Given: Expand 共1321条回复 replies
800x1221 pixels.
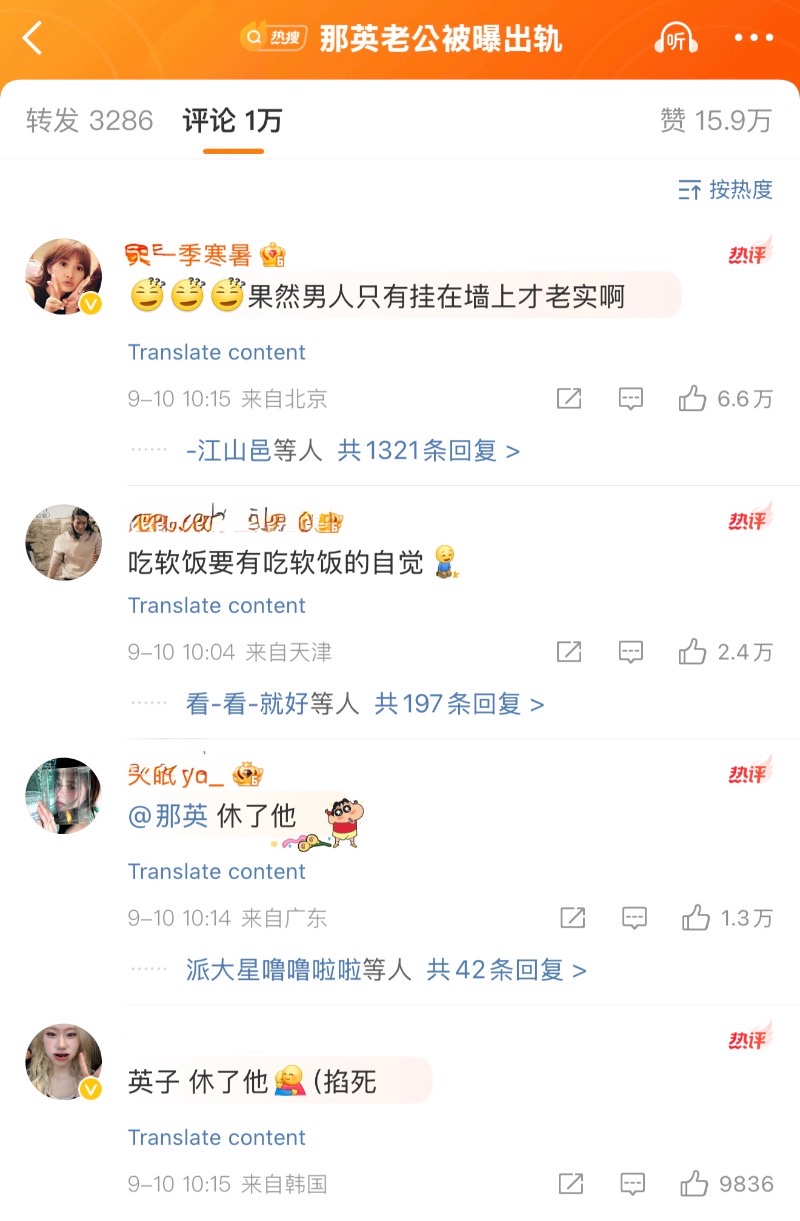Looking at the screenshot, I should pyautogui.click(x=429, y=451).
